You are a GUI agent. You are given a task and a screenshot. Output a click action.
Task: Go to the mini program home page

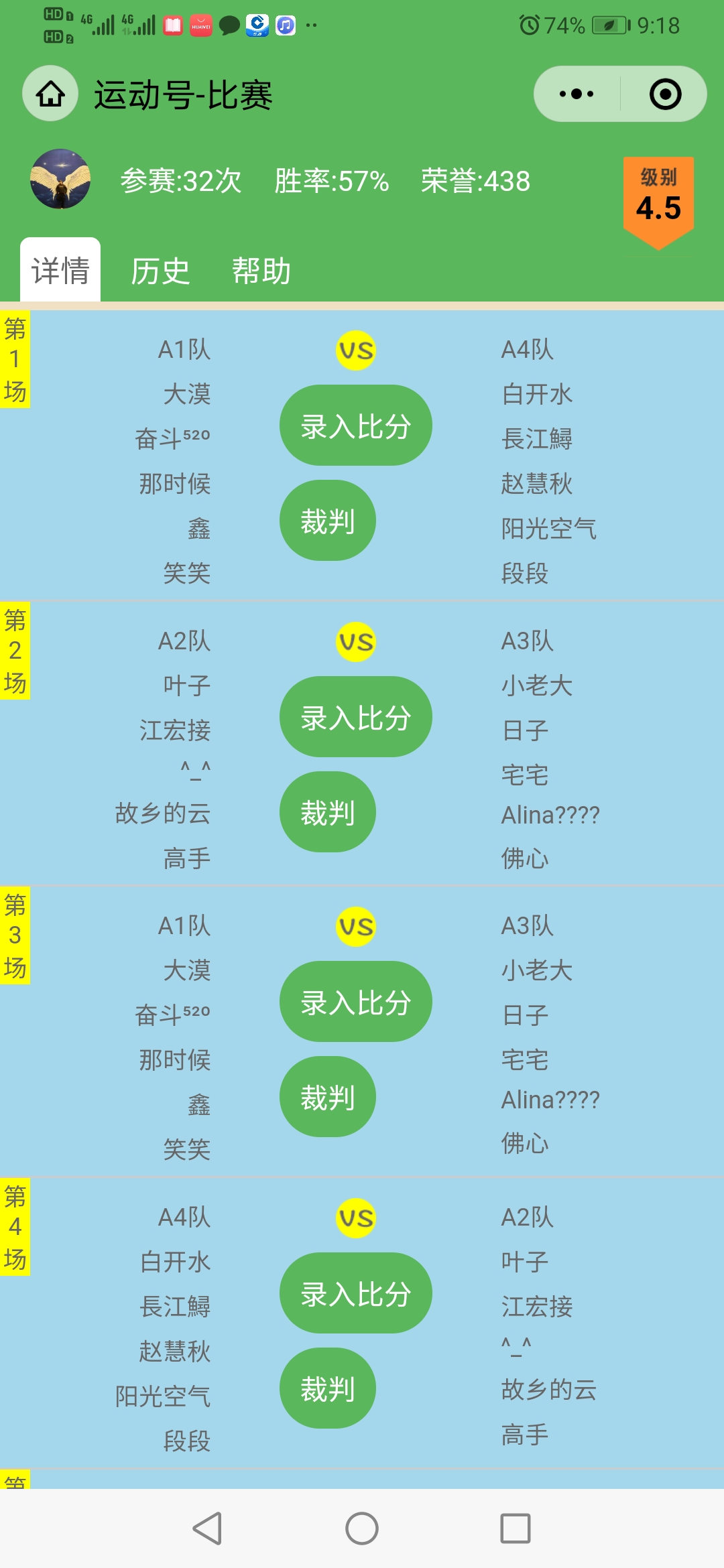tap(50, 94)
